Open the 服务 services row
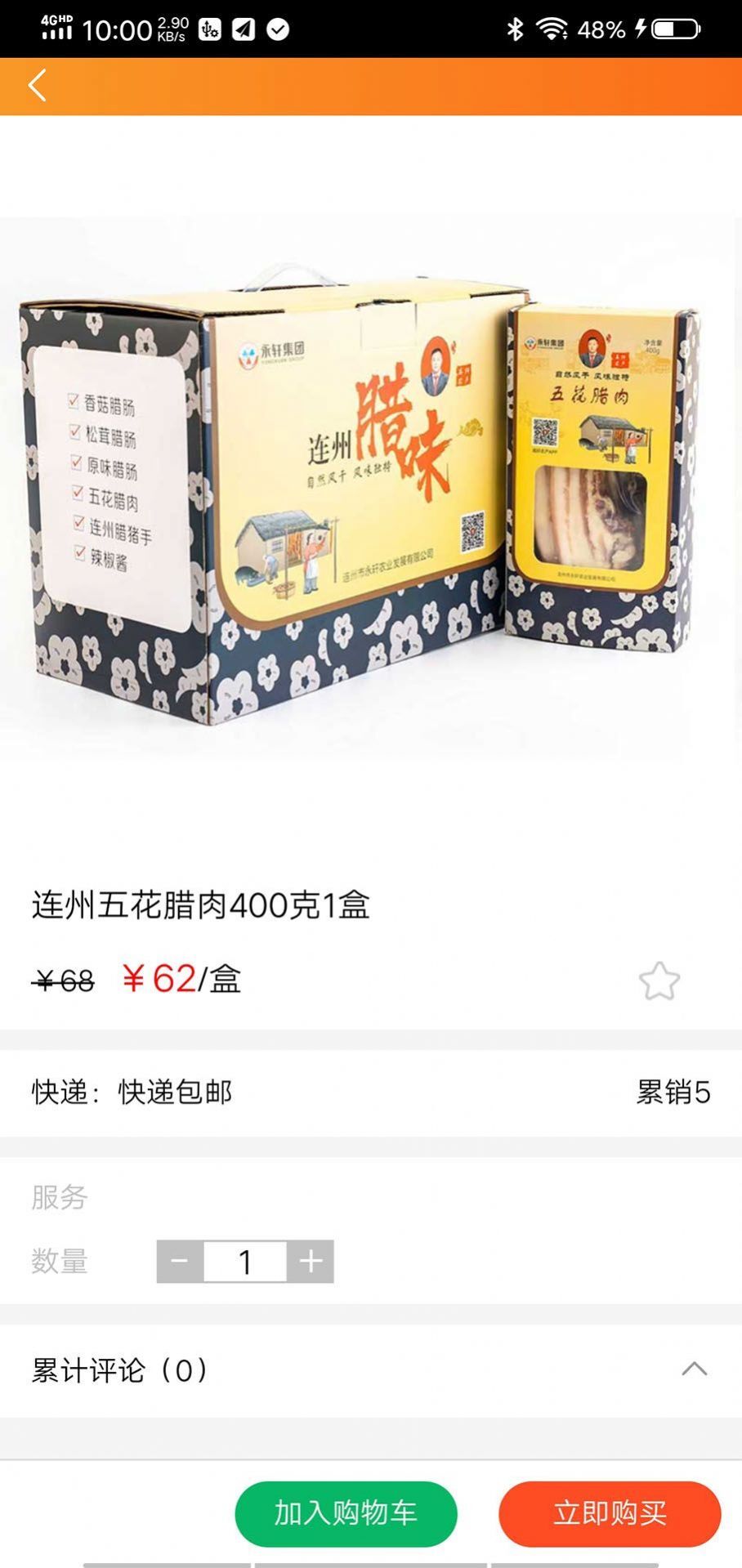The height and width of the screenshot is (1568, 742). tap(60, 1199)
